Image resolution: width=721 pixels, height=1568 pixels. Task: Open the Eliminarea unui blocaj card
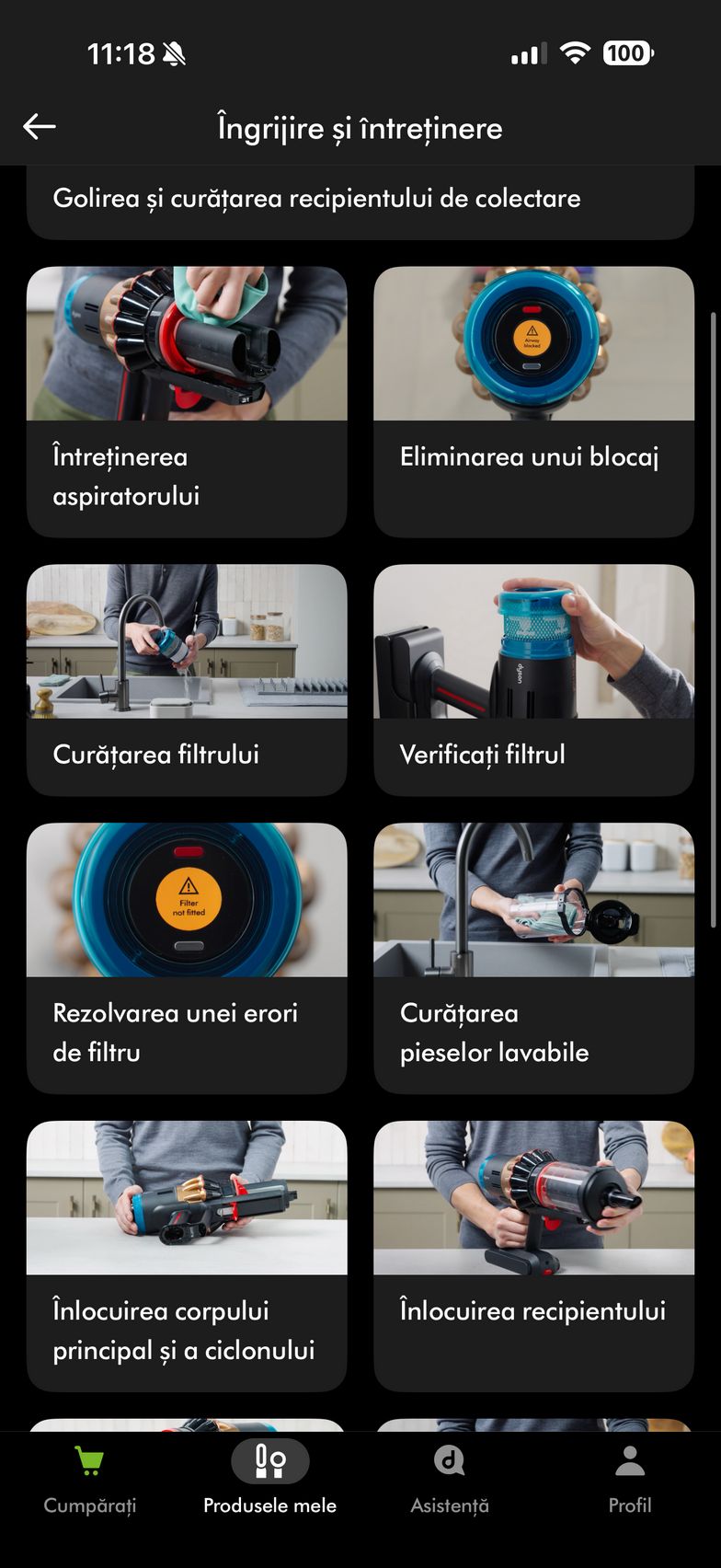533,401
